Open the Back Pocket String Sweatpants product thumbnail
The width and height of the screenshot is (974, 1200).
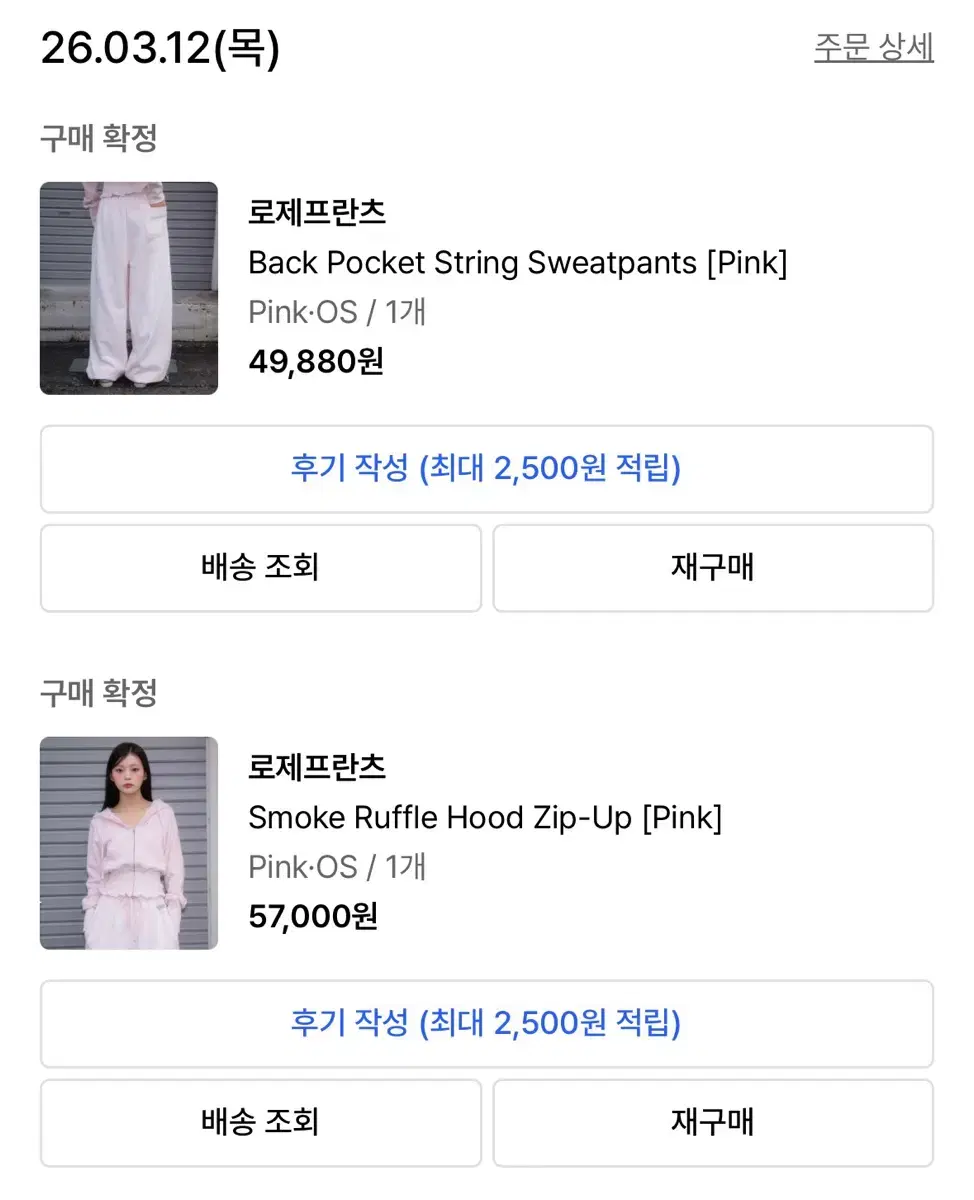pyautogui.click(x=128, y=287)
